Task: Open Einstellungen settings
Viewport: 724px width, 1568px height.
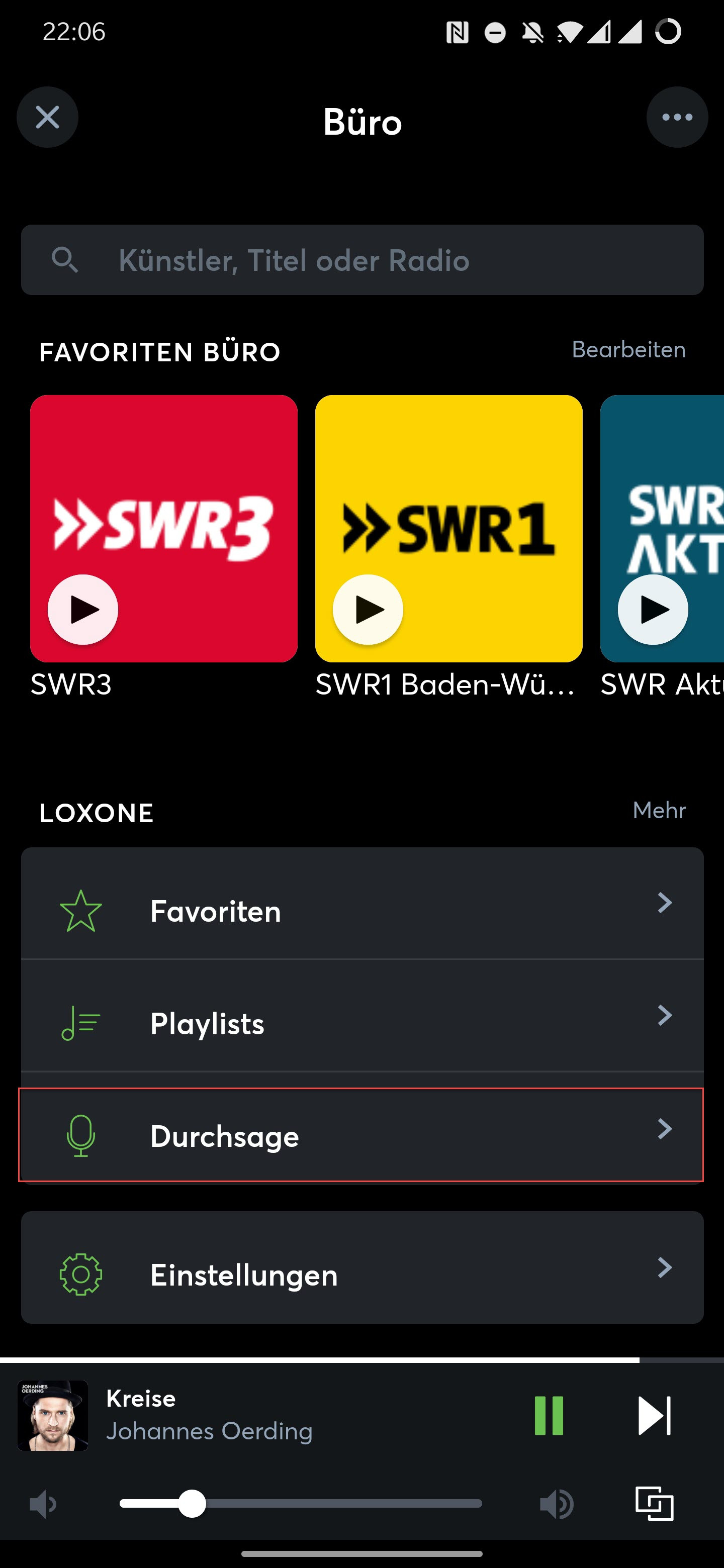Action: pos(363,1274)
